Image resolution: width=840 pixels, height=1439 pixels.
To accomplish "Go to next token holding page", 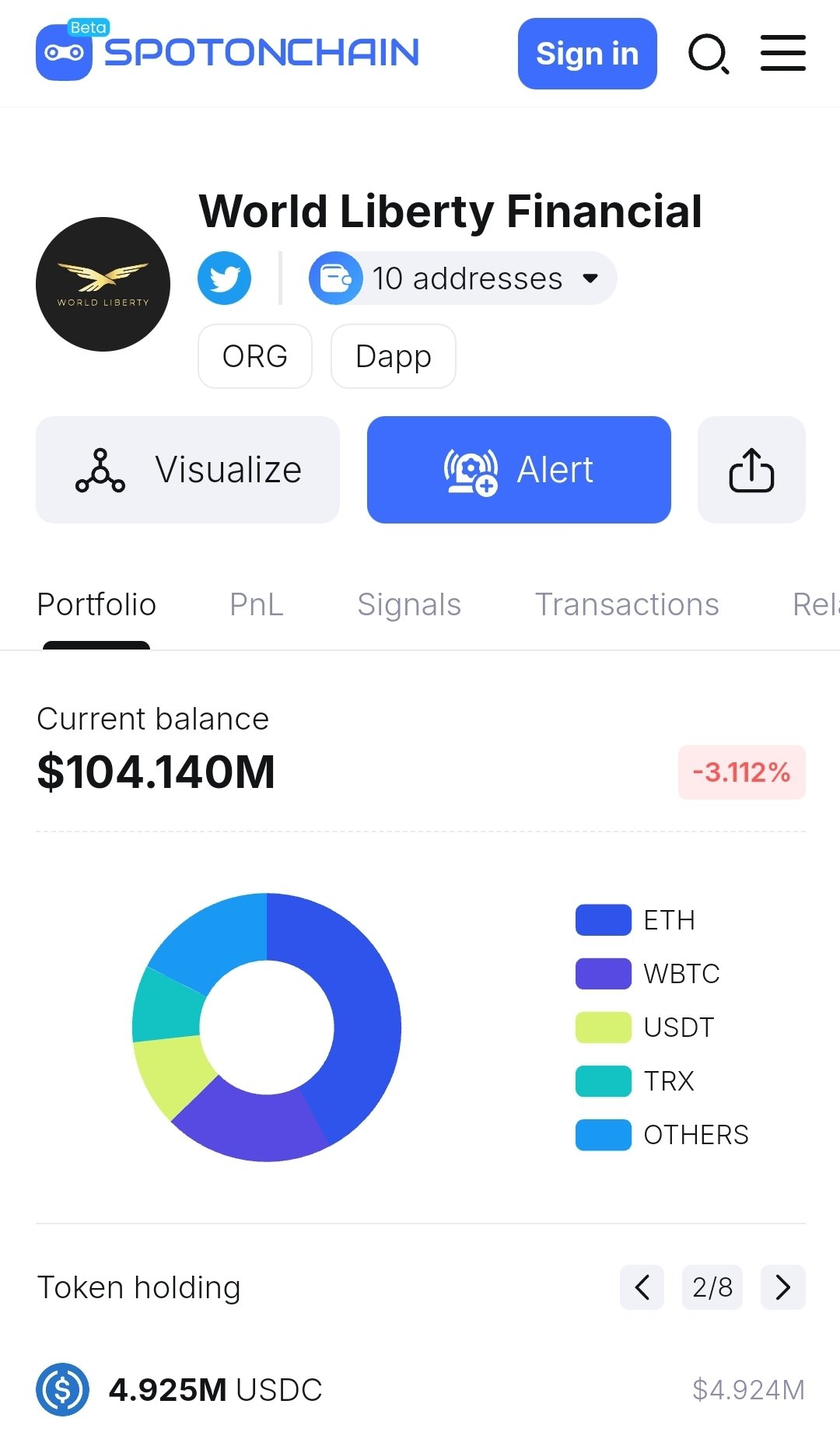I will [x=783, y=1287].
